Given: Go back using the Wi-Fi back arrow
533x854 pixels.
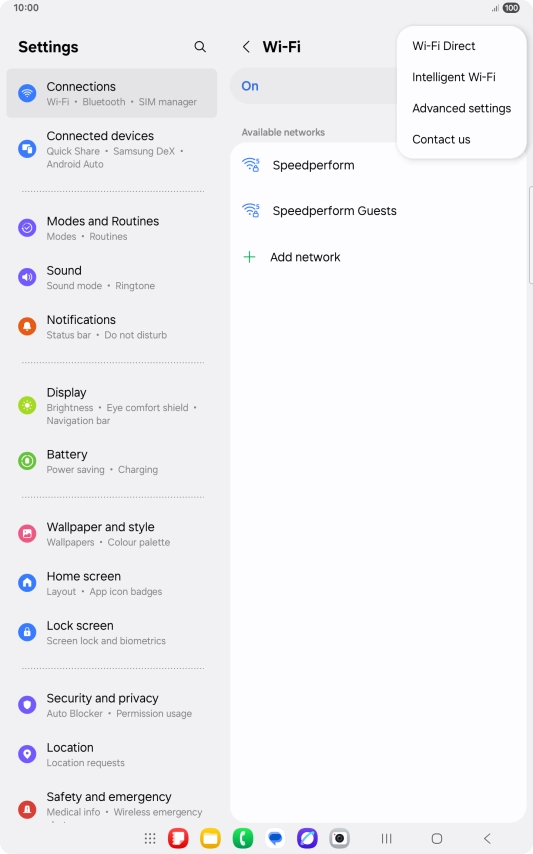Looking at the screenshot, I should pos(246,47).
